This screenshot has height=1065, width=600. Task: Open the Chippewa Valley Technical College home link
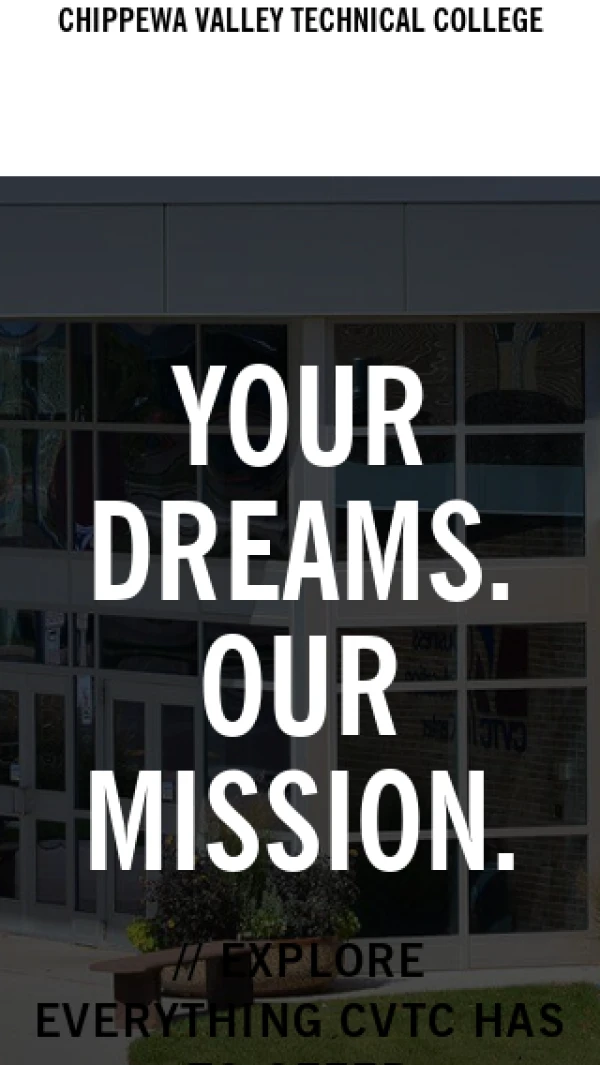300,20
